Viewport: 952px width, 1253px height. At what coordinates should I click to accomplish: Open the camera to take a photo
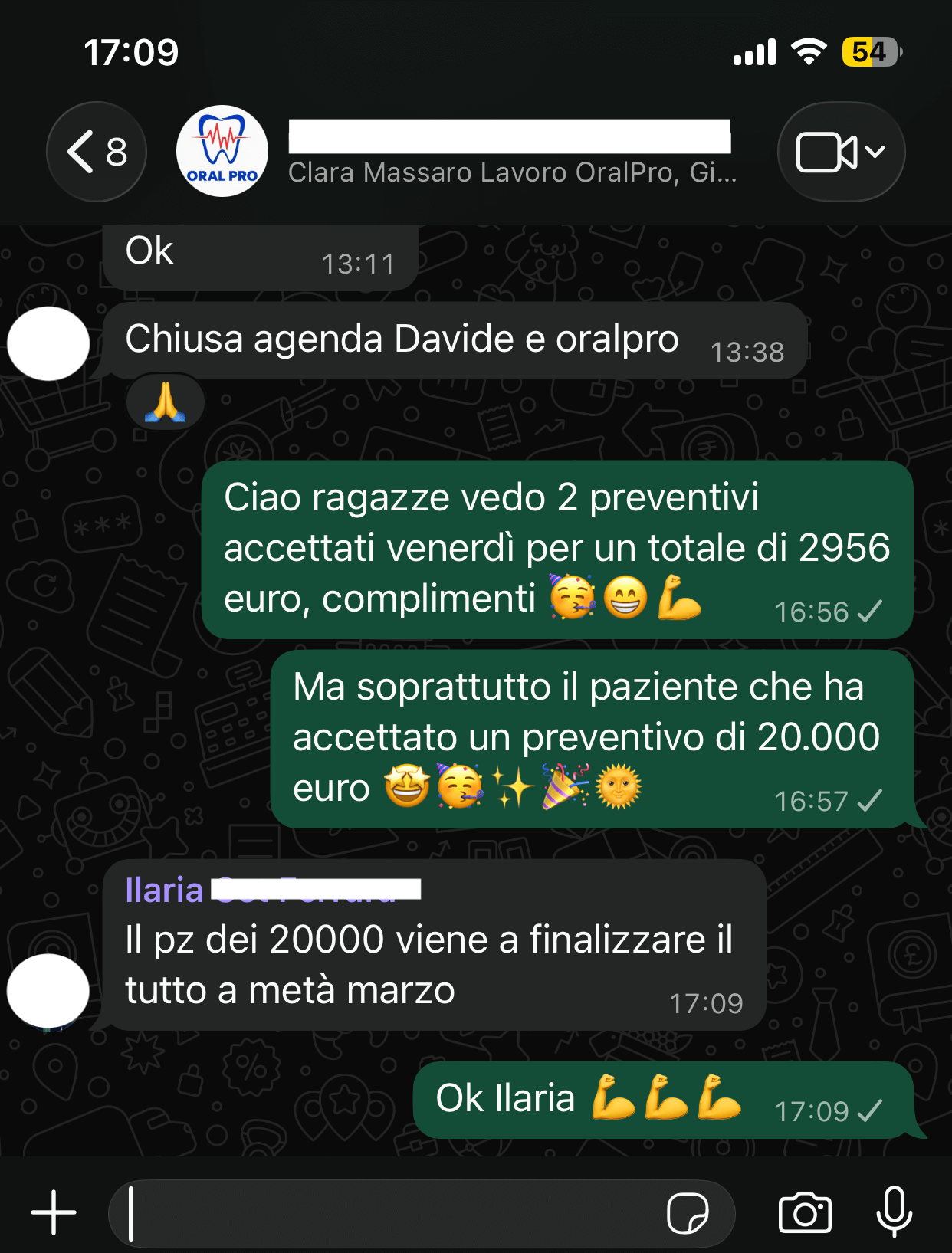pyautogui.click(x=805, y=1213)
